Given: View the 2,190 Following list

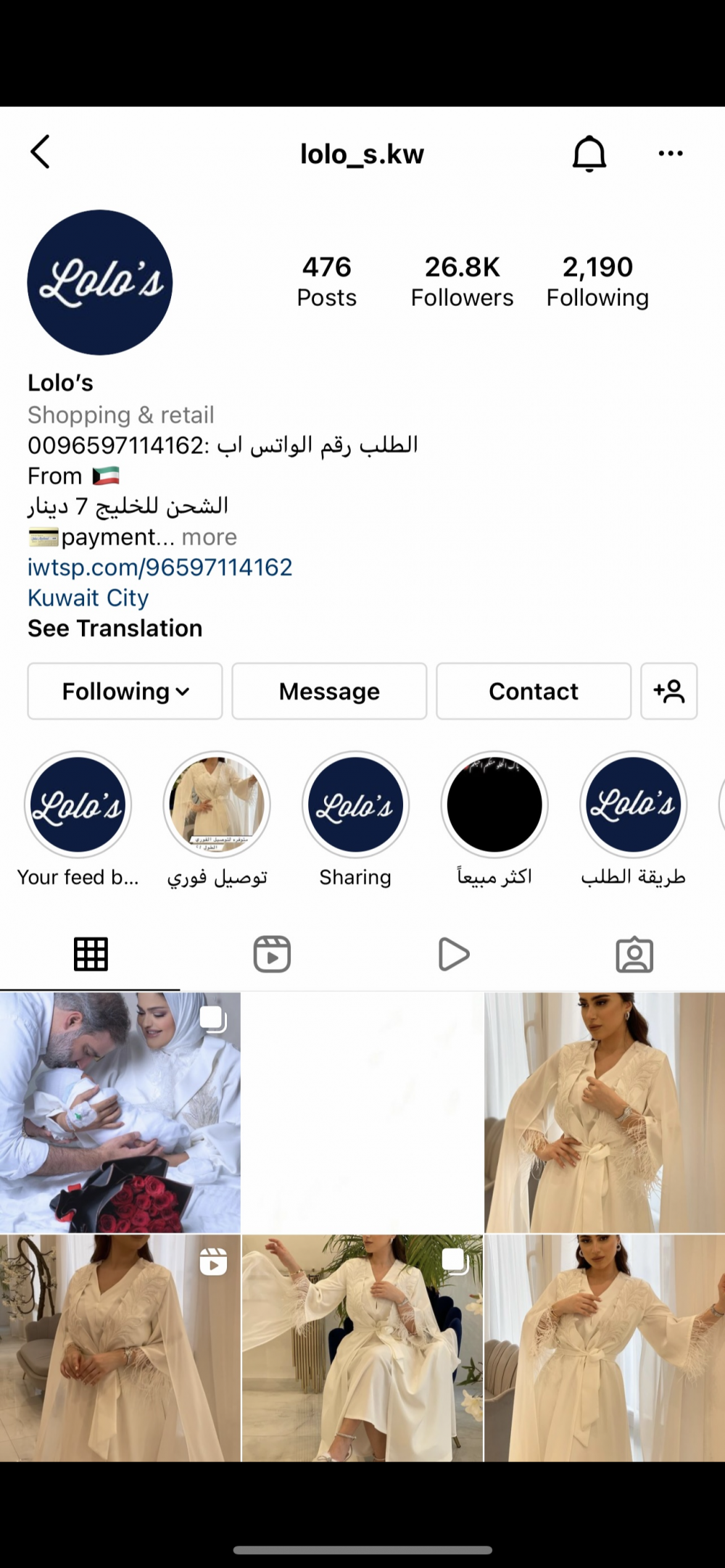Looking at the screenshot, I should [x=597, y=281].
